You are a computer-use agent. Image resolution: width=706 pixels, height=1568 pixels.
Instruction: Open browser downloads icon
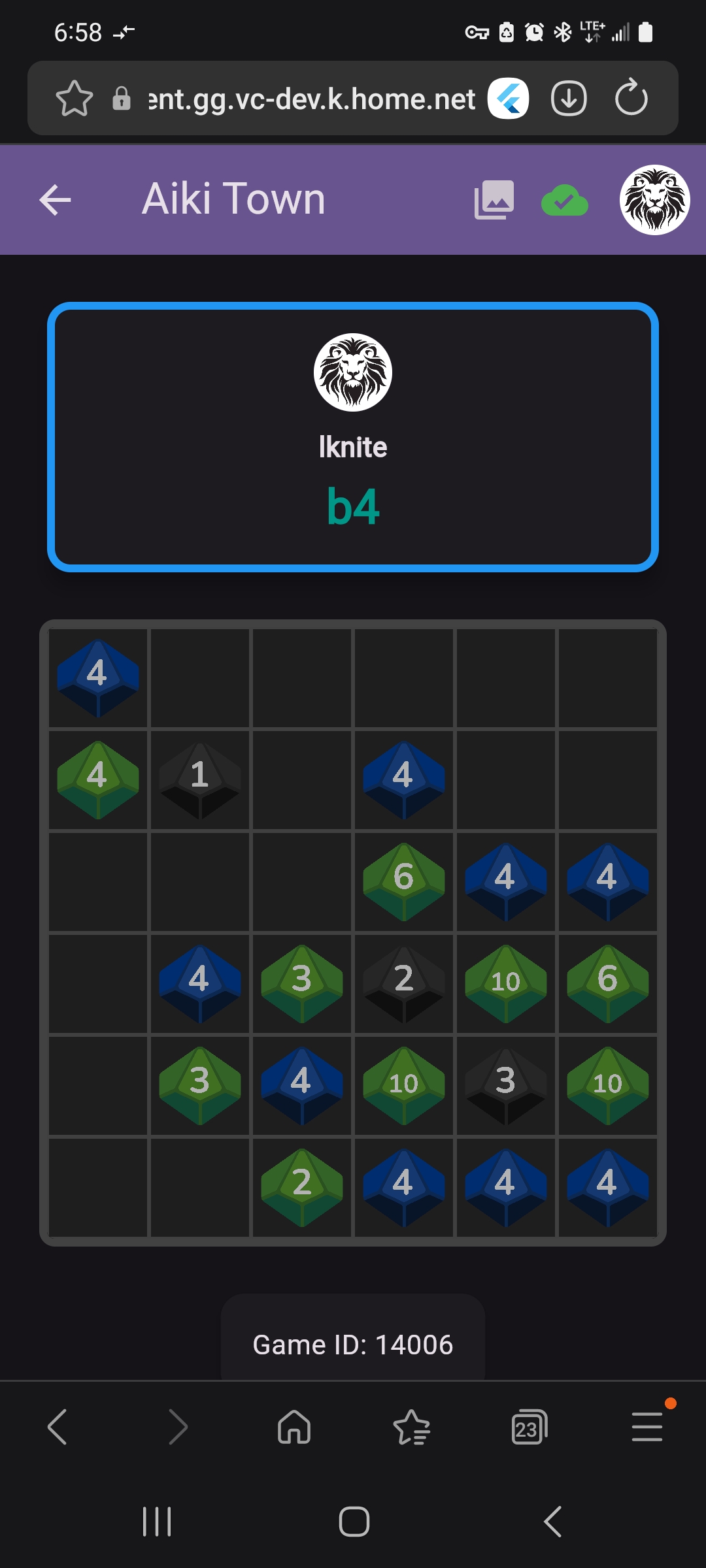[569, 99]
